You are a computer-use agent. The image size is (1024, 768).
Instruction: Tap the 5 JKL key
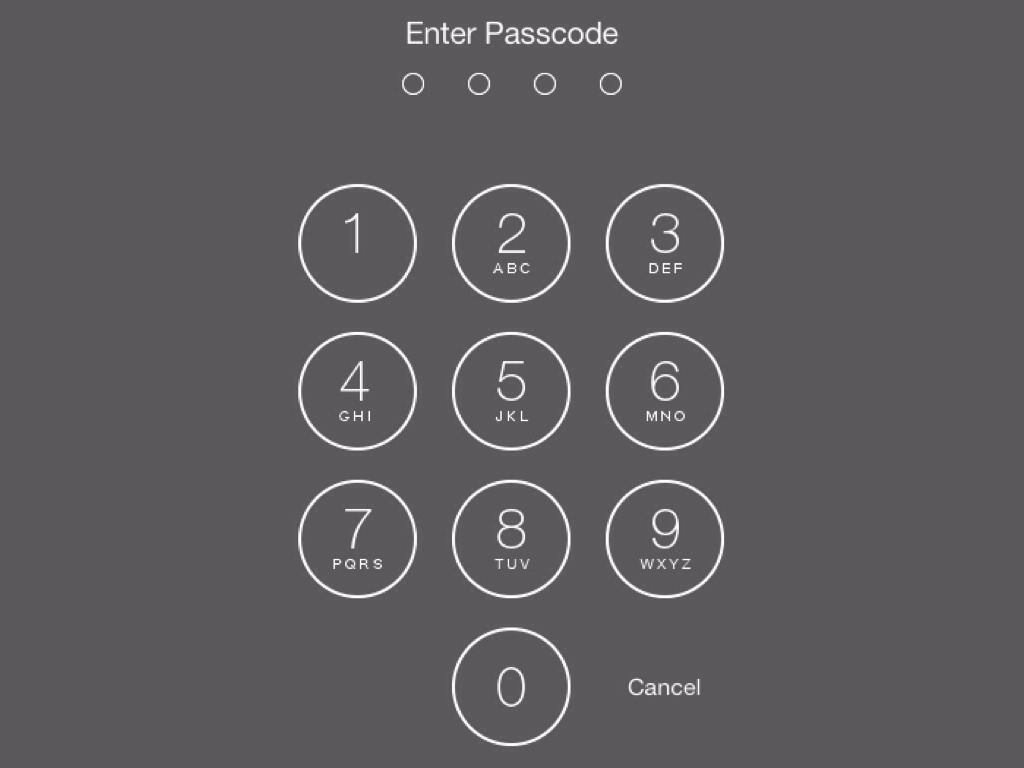click(511, 391)
